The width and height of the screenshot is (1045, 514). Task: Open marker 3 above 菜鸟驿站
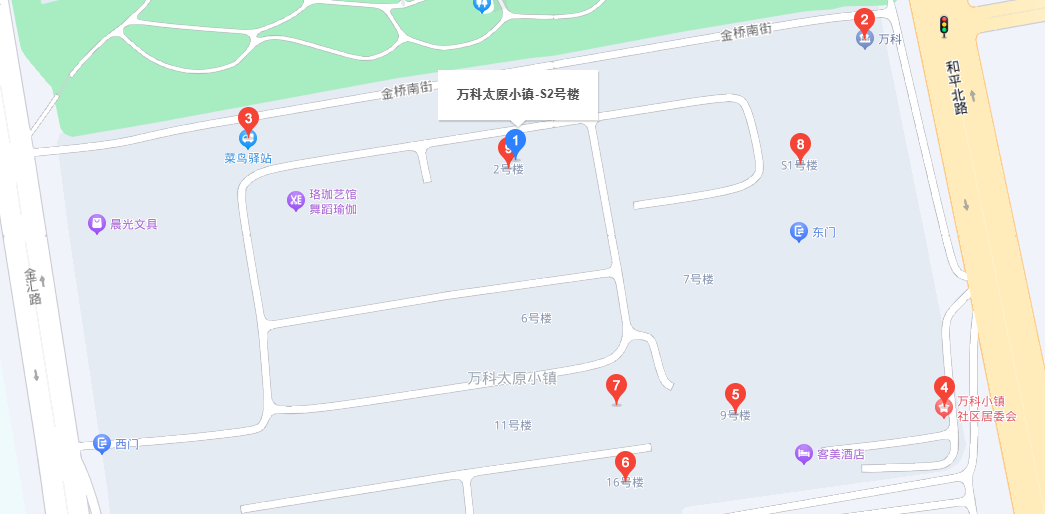(248, 119)
